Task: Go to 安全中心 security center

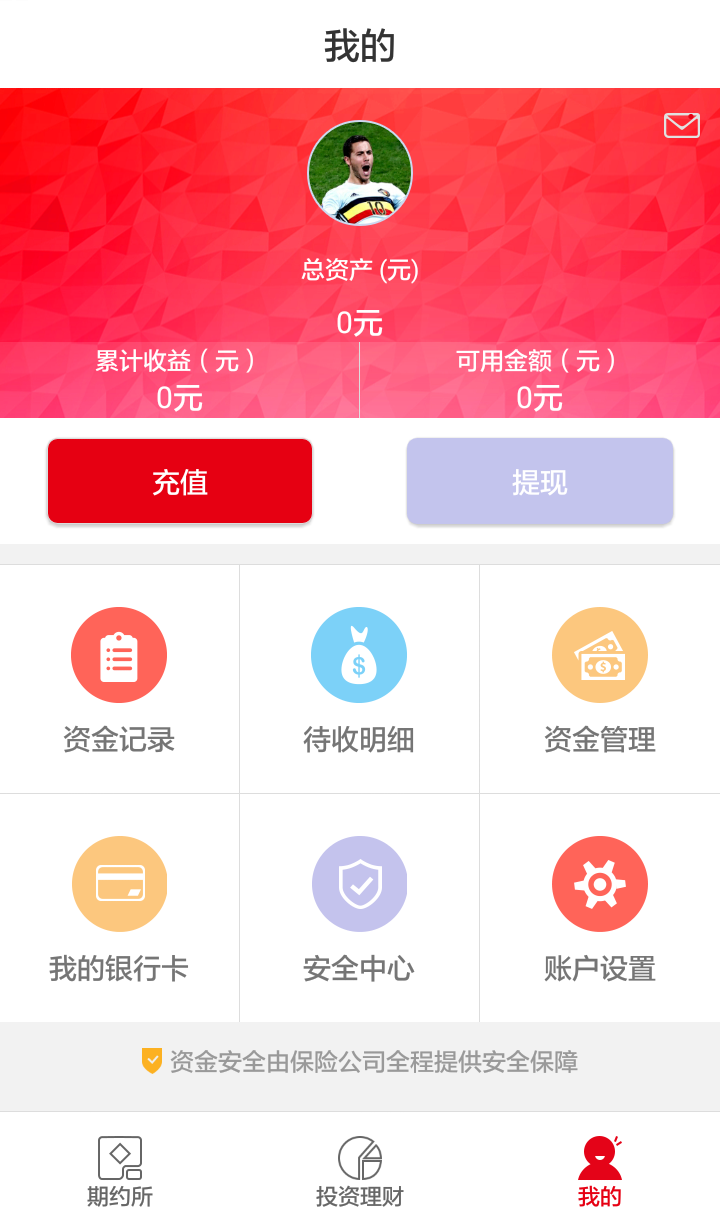Action: click(359, 908)
